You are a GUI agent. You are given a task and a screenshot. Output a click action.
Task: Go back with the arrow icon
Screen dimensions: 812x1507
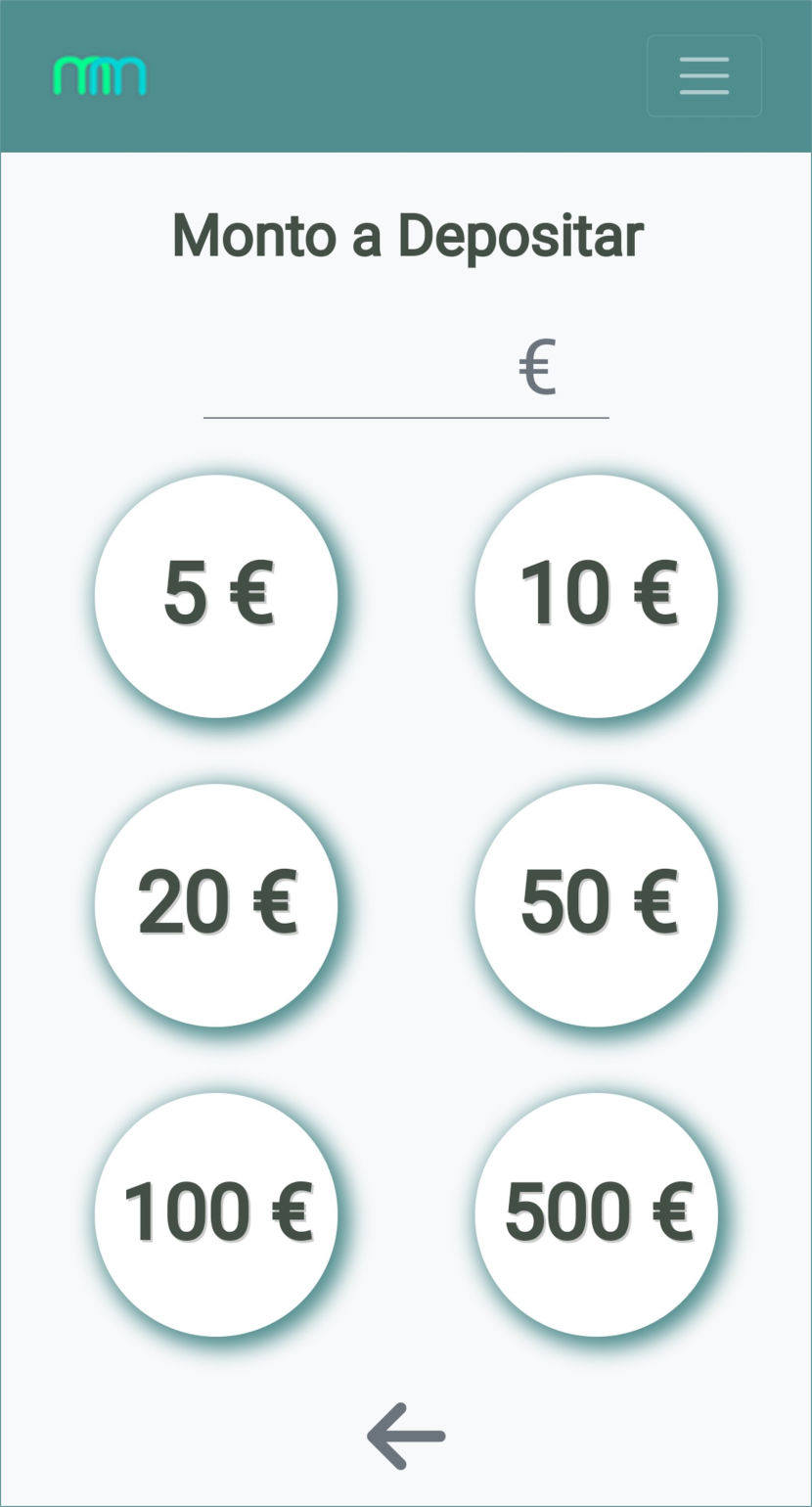coord(406,1436)
